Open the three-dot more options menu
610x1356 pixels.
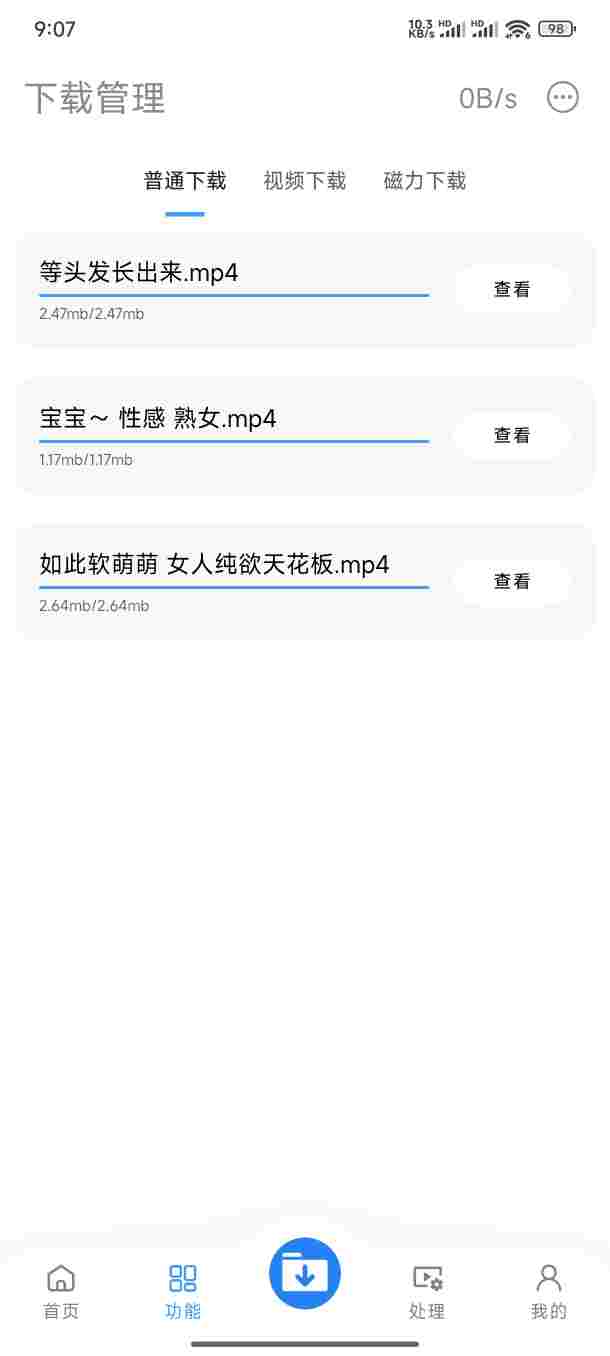[563, 97]
